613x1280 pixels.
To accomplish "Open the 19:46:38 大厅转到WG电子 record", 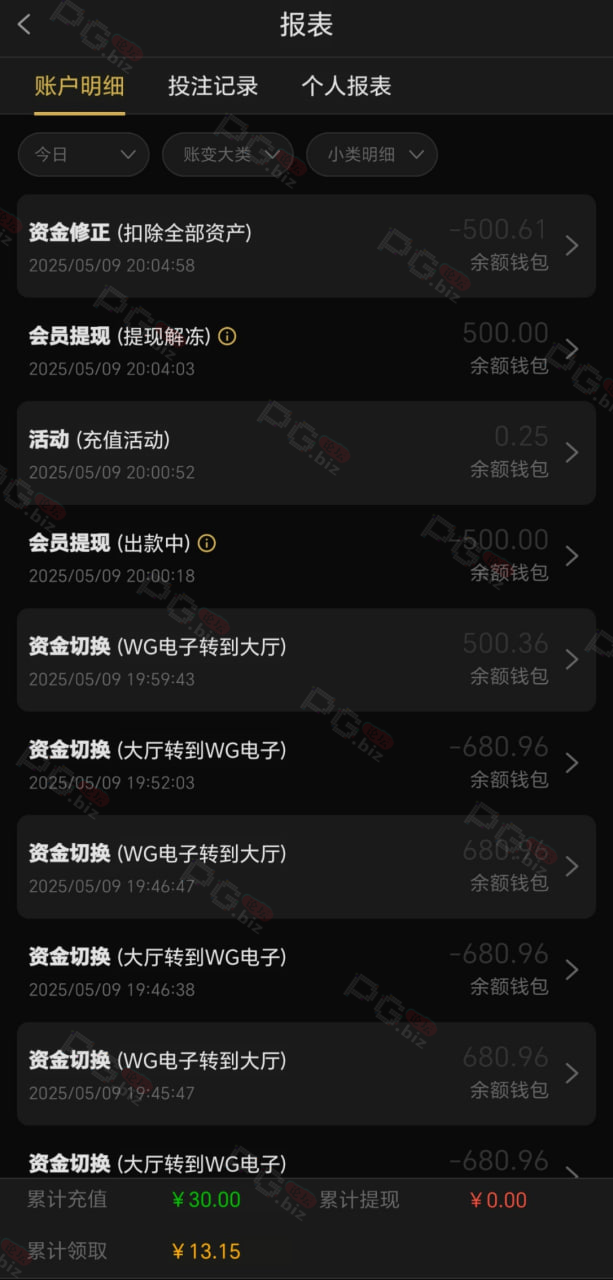I will [306, 970].
